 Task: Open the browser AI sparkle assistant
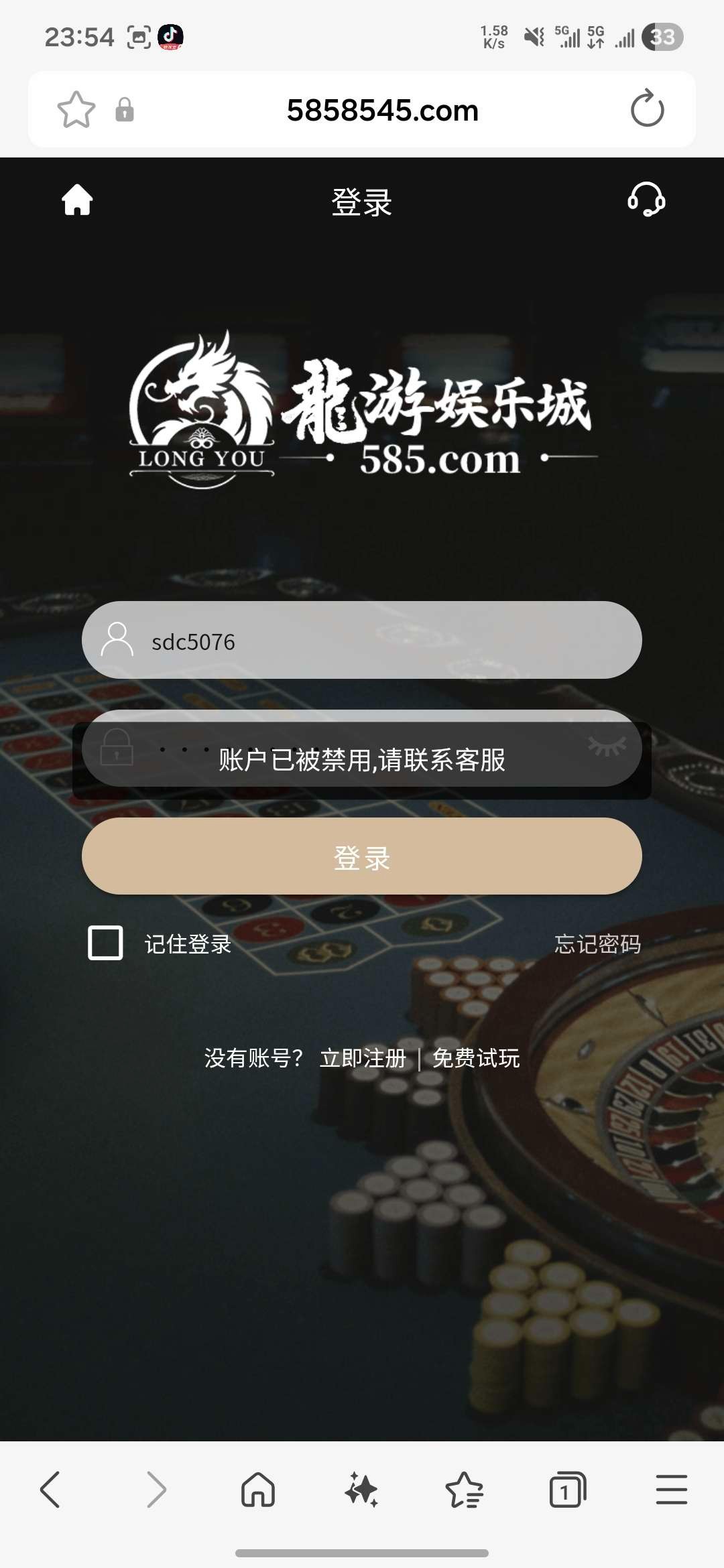click(x=362, y=1490)
